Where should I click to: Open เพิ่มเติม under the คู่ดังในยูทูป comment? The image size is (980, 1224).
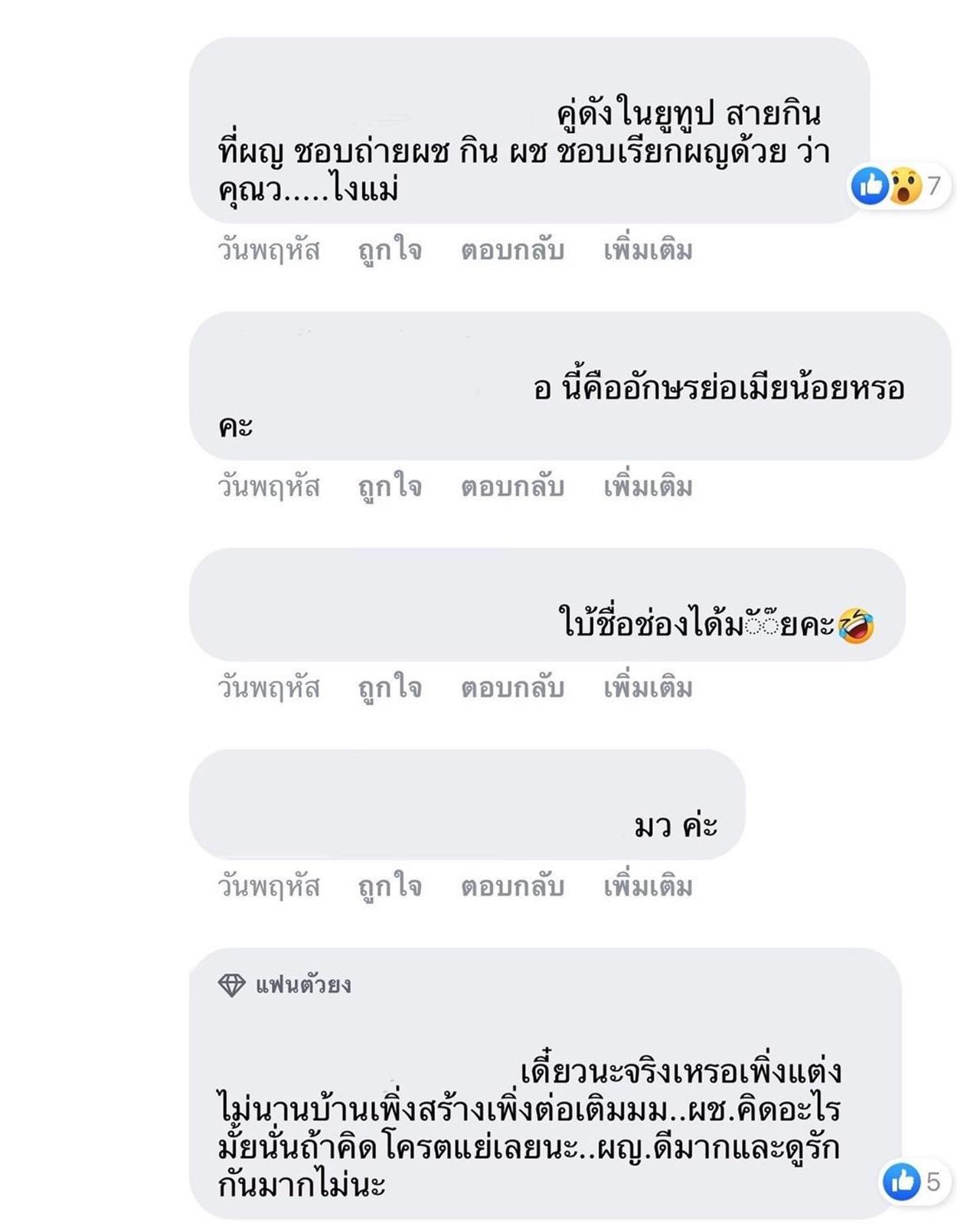click(648, 250)
